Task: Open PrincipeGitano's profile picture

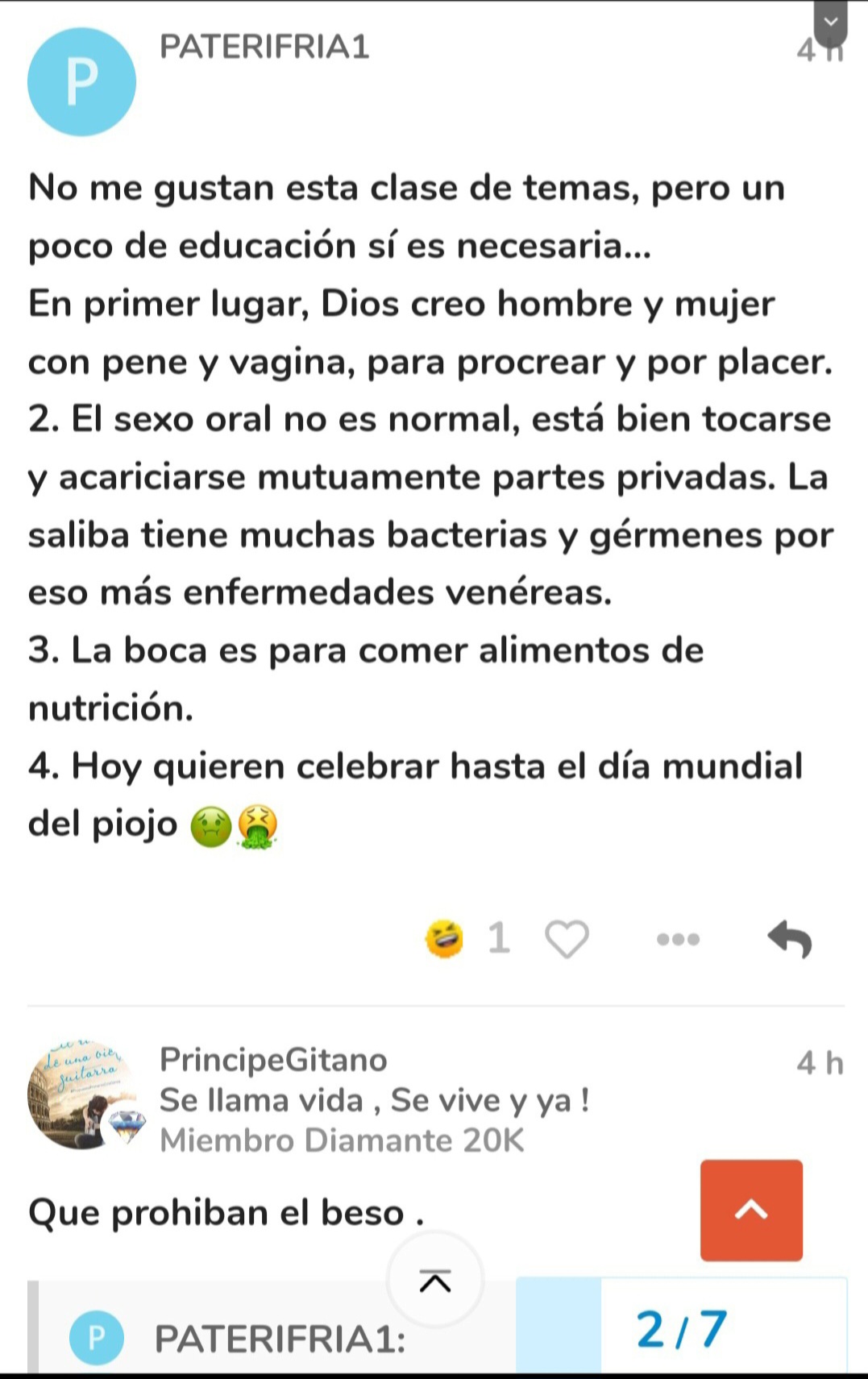Action: [x=81, y=1094]
